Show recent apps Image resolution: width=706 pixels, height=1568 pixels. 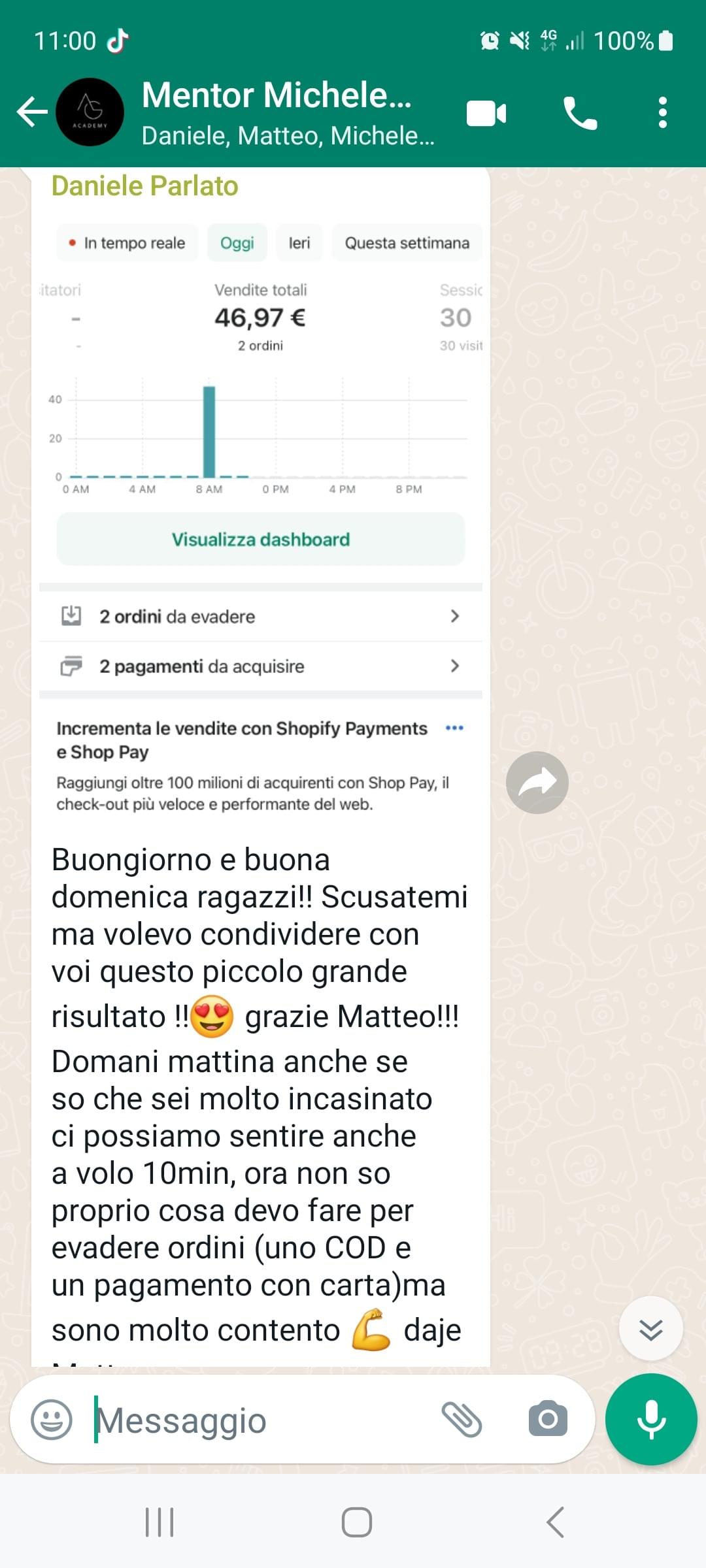pyautogui.click(x=160, y=1522)
